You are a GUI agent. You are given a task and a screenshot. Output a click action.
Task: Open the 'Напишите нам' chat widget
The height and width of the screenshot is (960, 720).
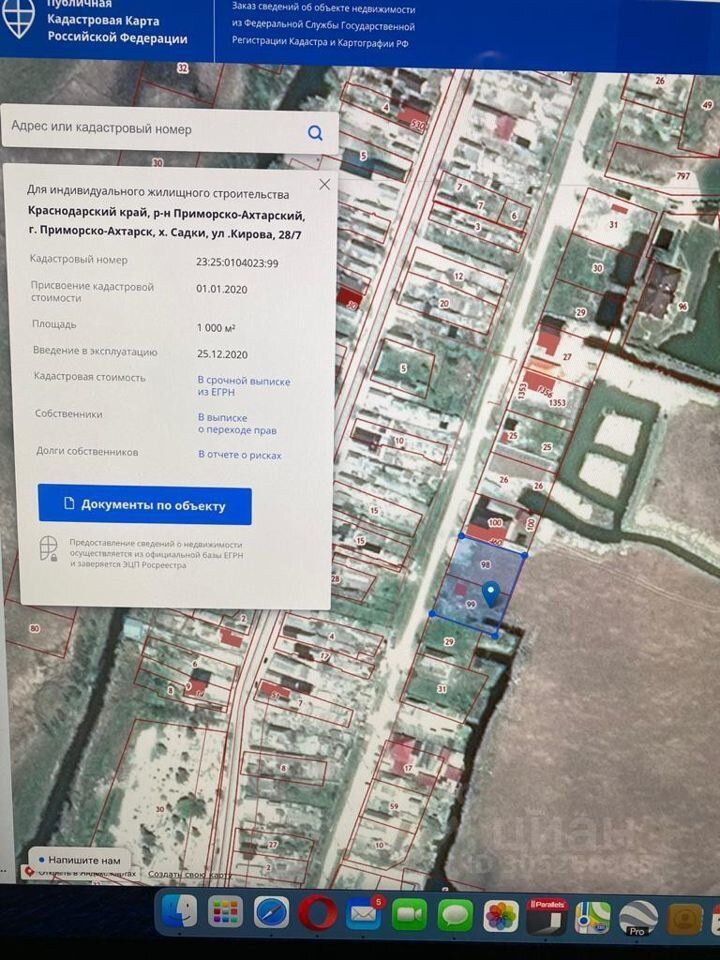click(x=80, y=859)
